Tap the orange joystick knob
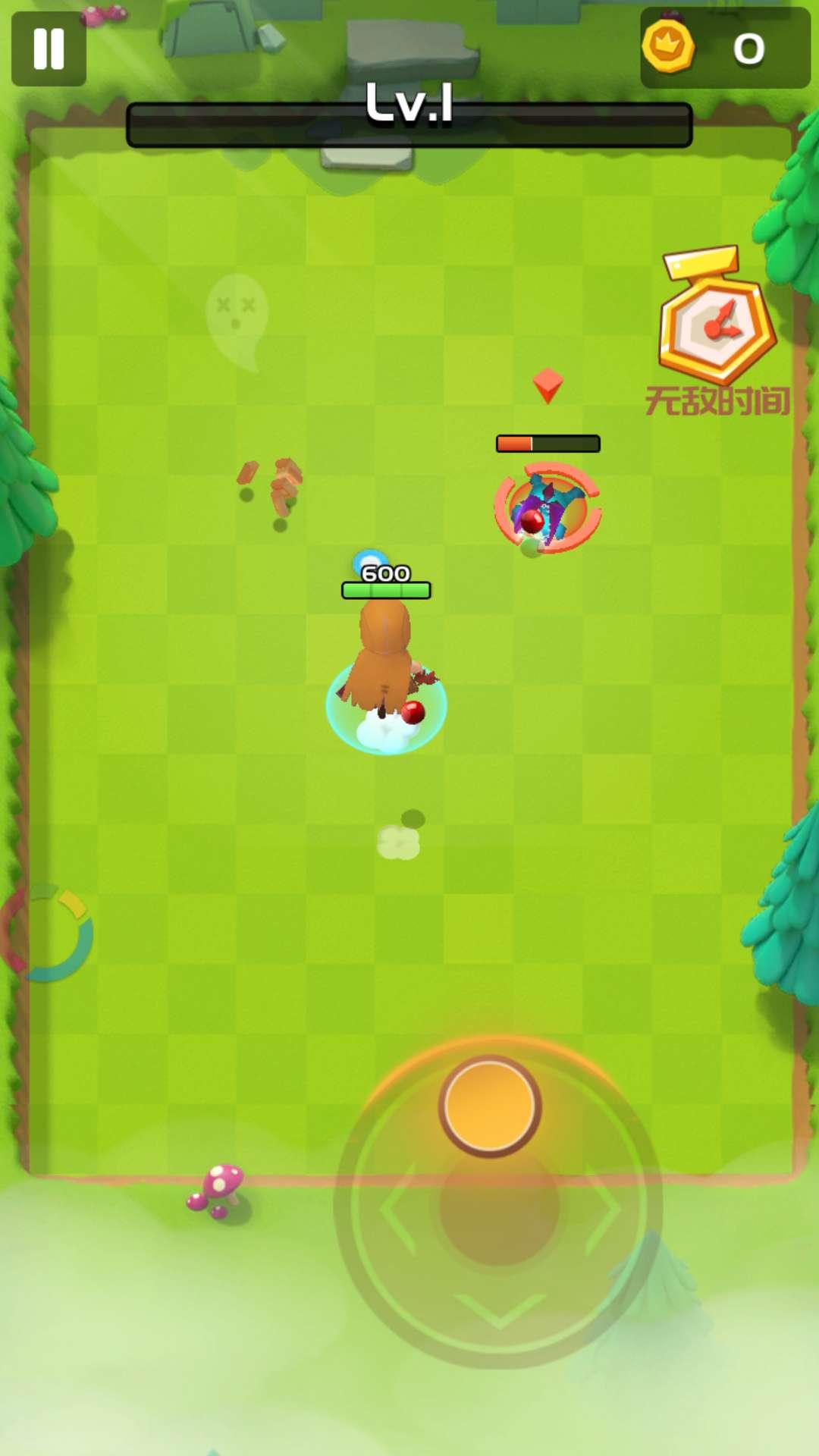Screen dimensions: 819x1456 click(x=490, y=1105)
